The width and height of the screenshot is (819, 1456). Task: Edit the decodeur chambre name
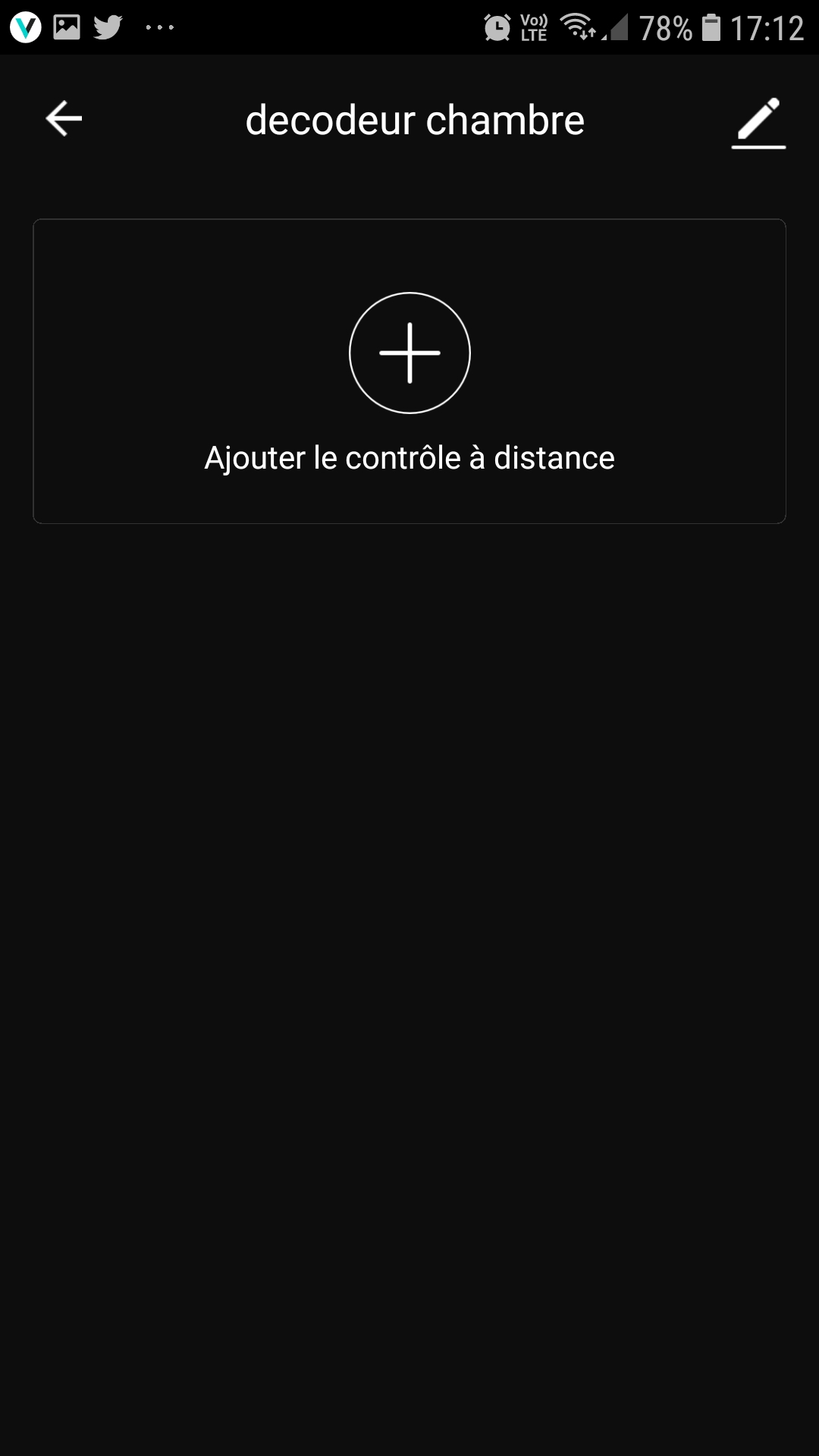[x=758, y=121]
